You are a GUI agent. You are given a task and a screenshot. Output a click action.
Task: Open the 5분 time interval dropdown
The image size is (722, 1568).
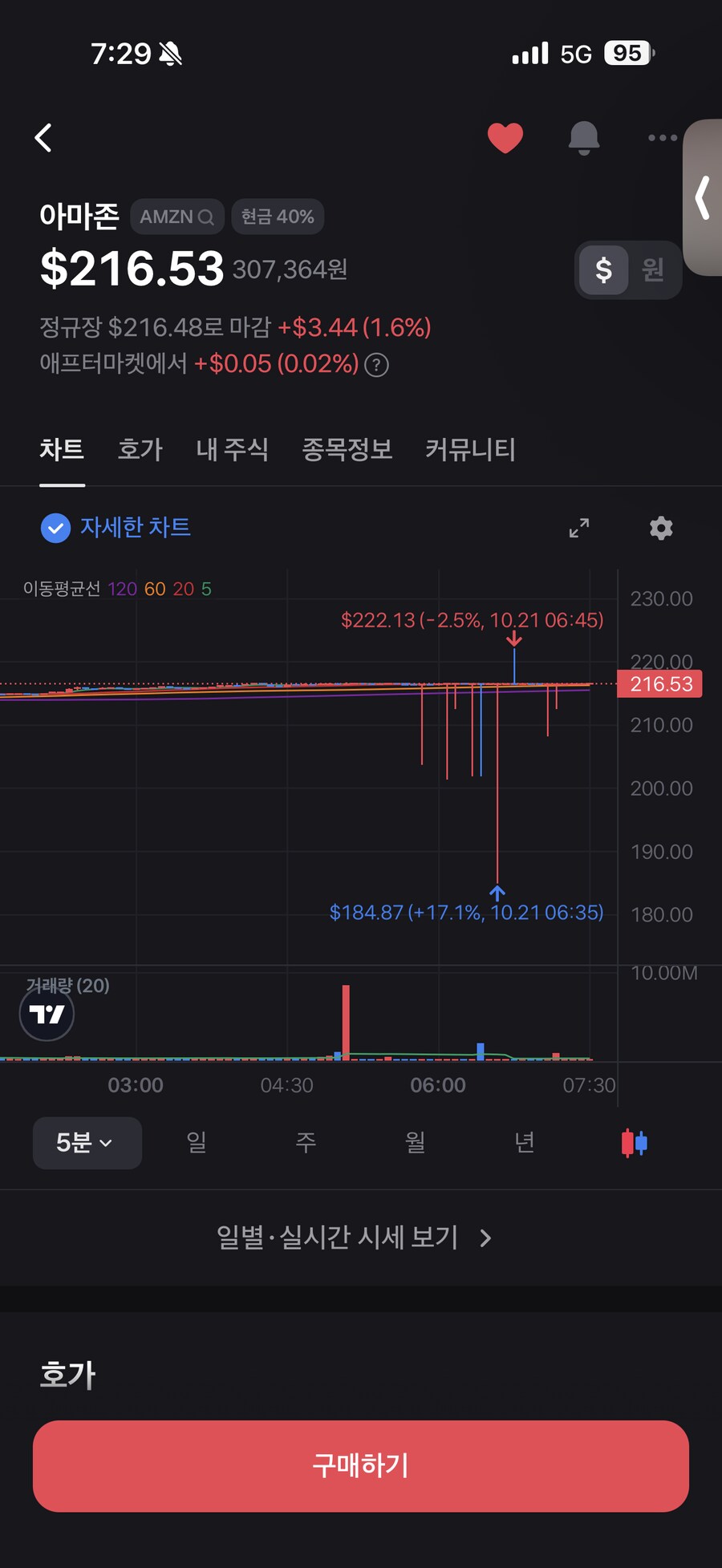pyautogui.click(x=87, y=1143)
